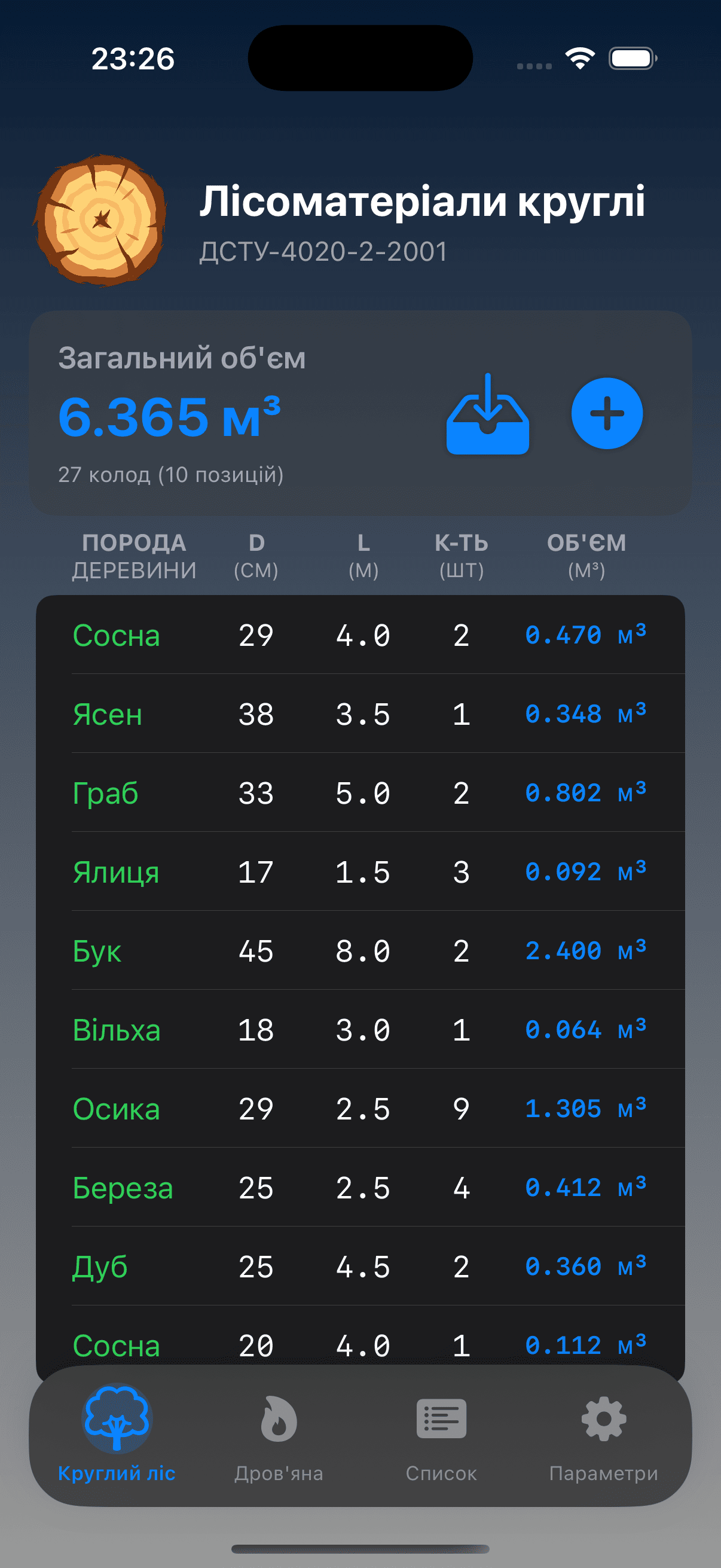Tap the 27 колод (10 позицій) label
This screenshot has width=721, height=1568.
click(x=172, y=475)
